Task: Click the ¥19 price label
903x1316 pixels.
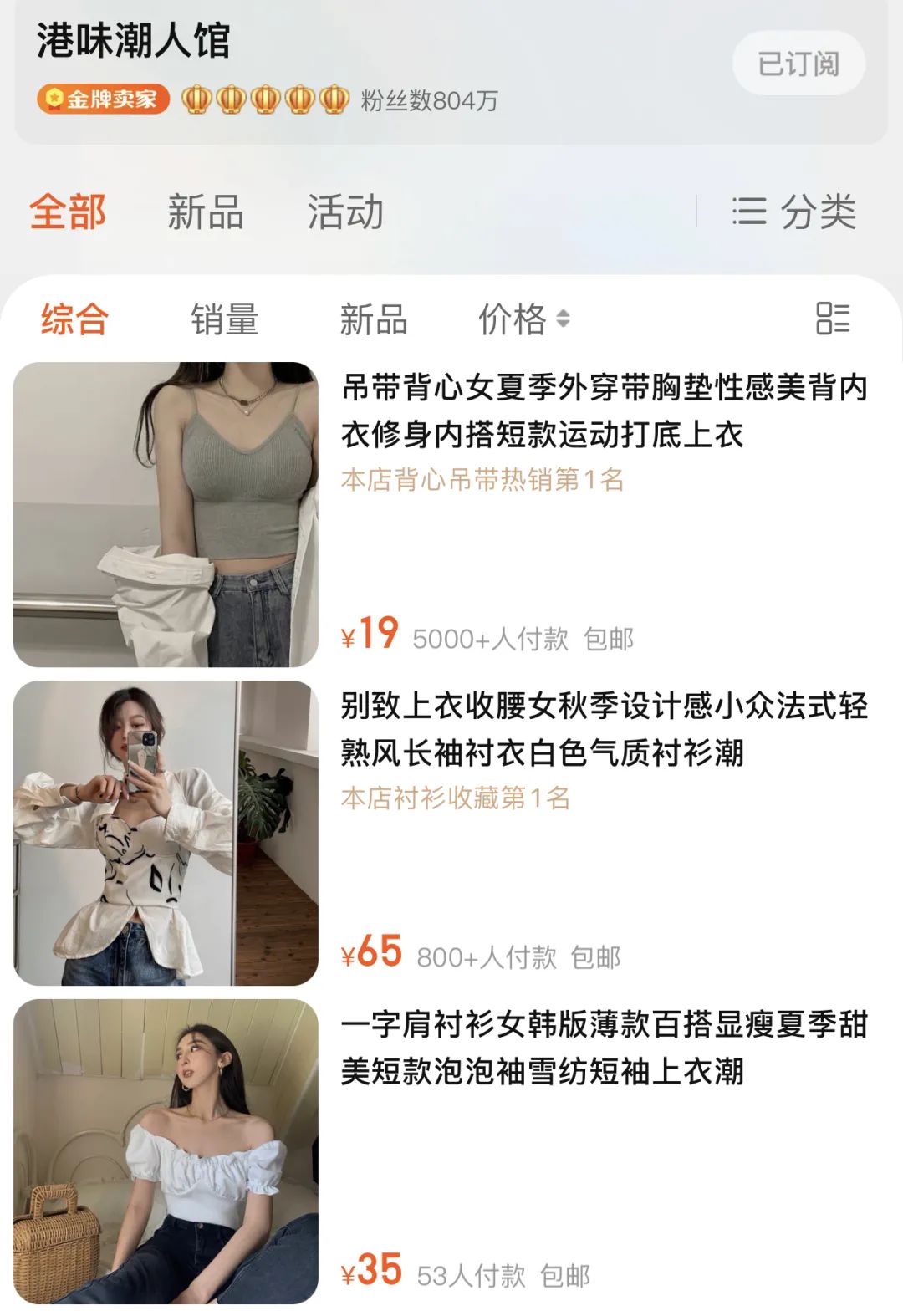Action: click(x=368, y=635)
